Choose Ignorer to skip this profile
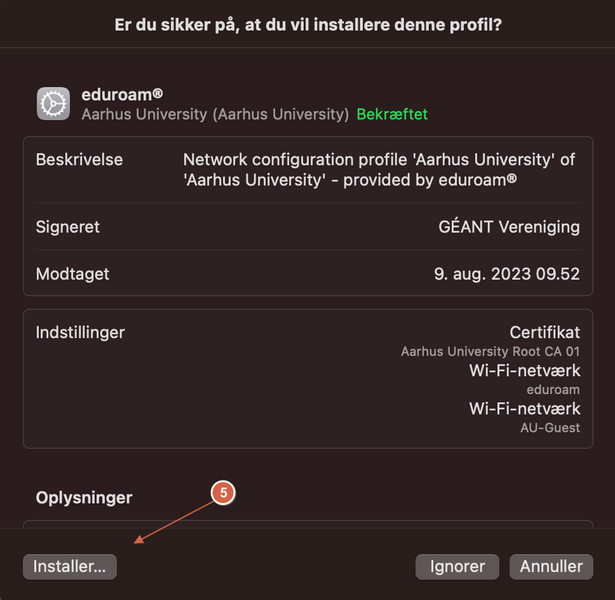Image resolution: width=615 pixels, height=600 pixels. (x=457, y=566)
